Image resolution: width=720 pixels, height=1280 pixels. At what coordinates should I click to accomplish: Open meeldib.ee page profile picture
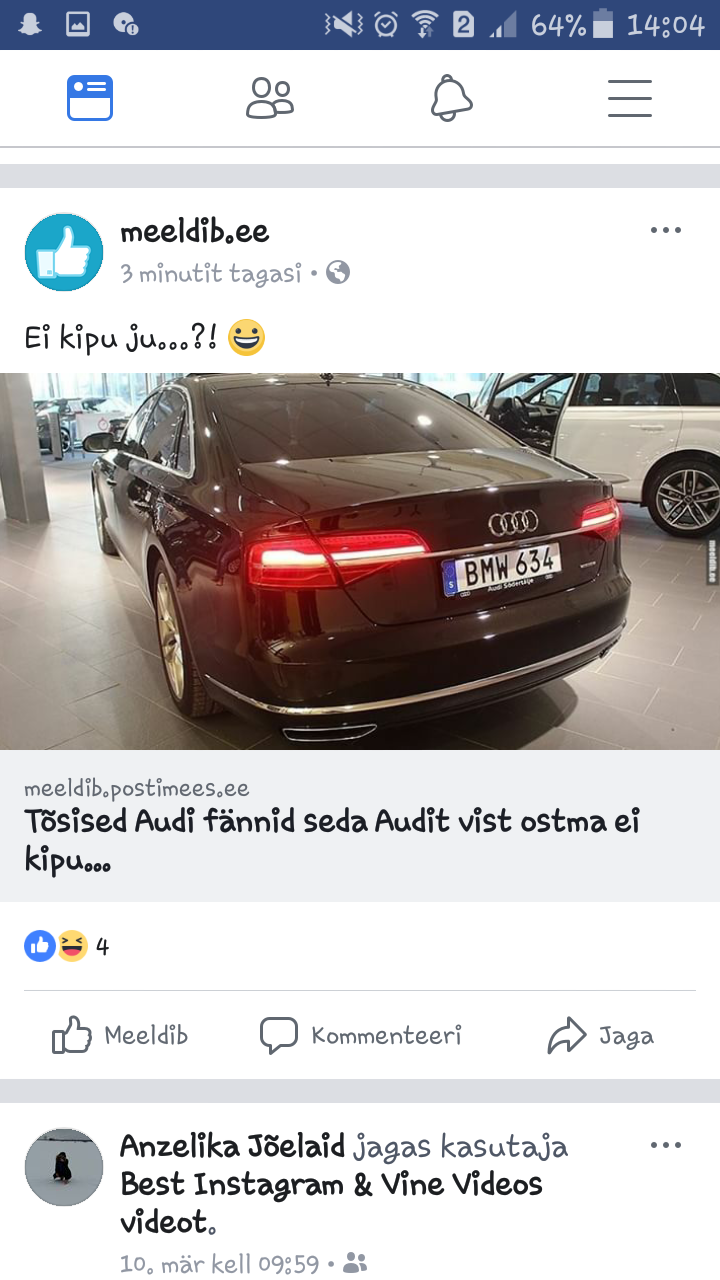tap(64, 252)
